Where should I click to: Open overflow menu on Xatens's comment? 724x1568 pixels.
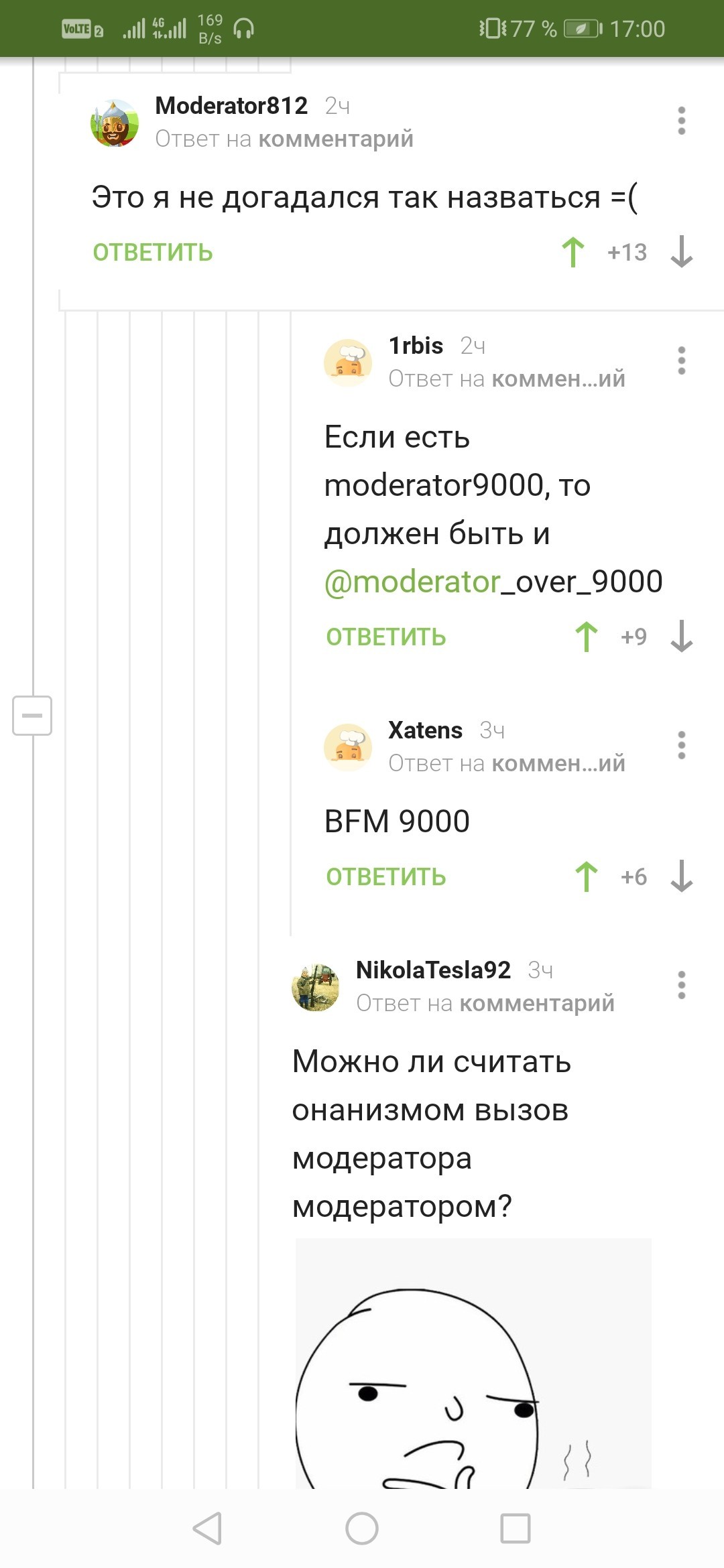coord(681,745)
